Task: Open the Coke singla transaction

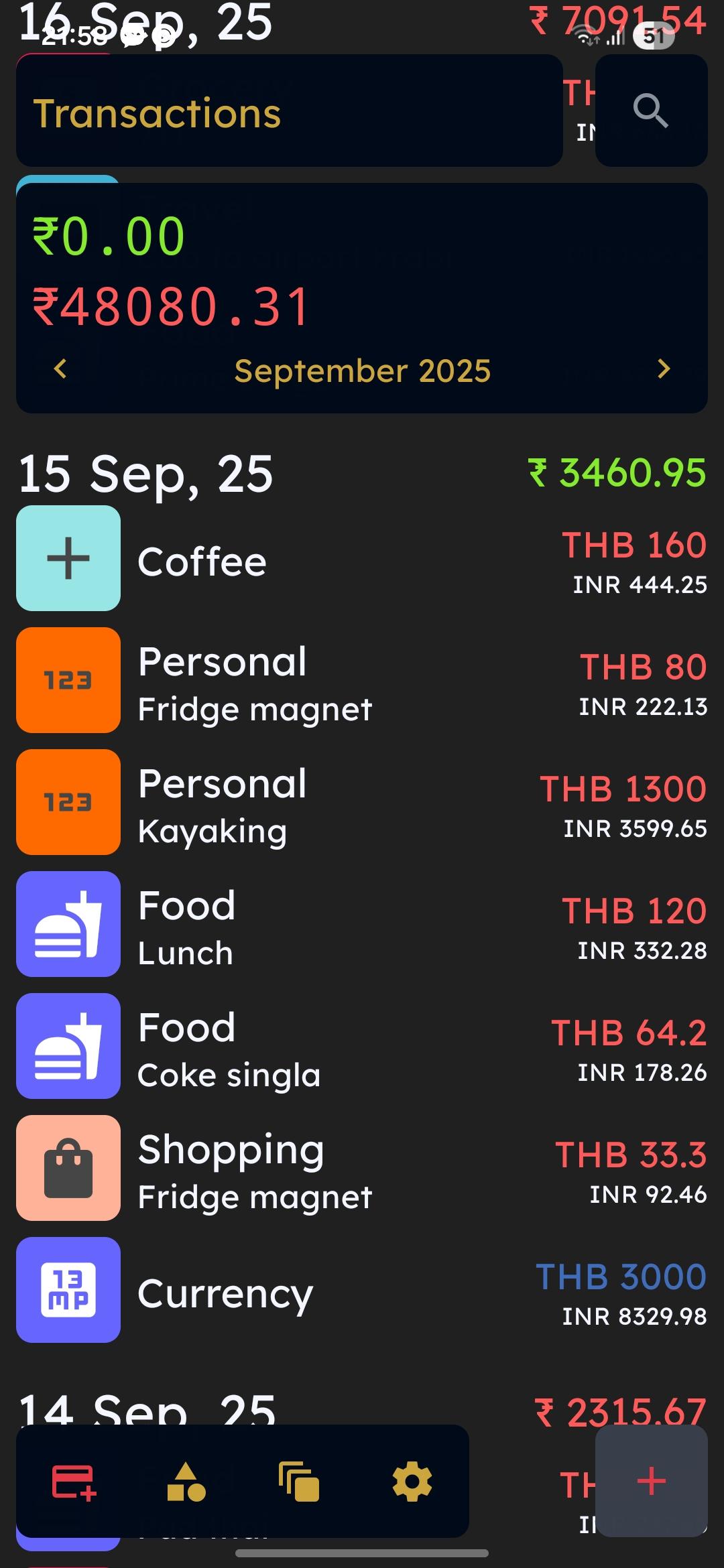Action: pyautogui.click(x=362, y=1046)
